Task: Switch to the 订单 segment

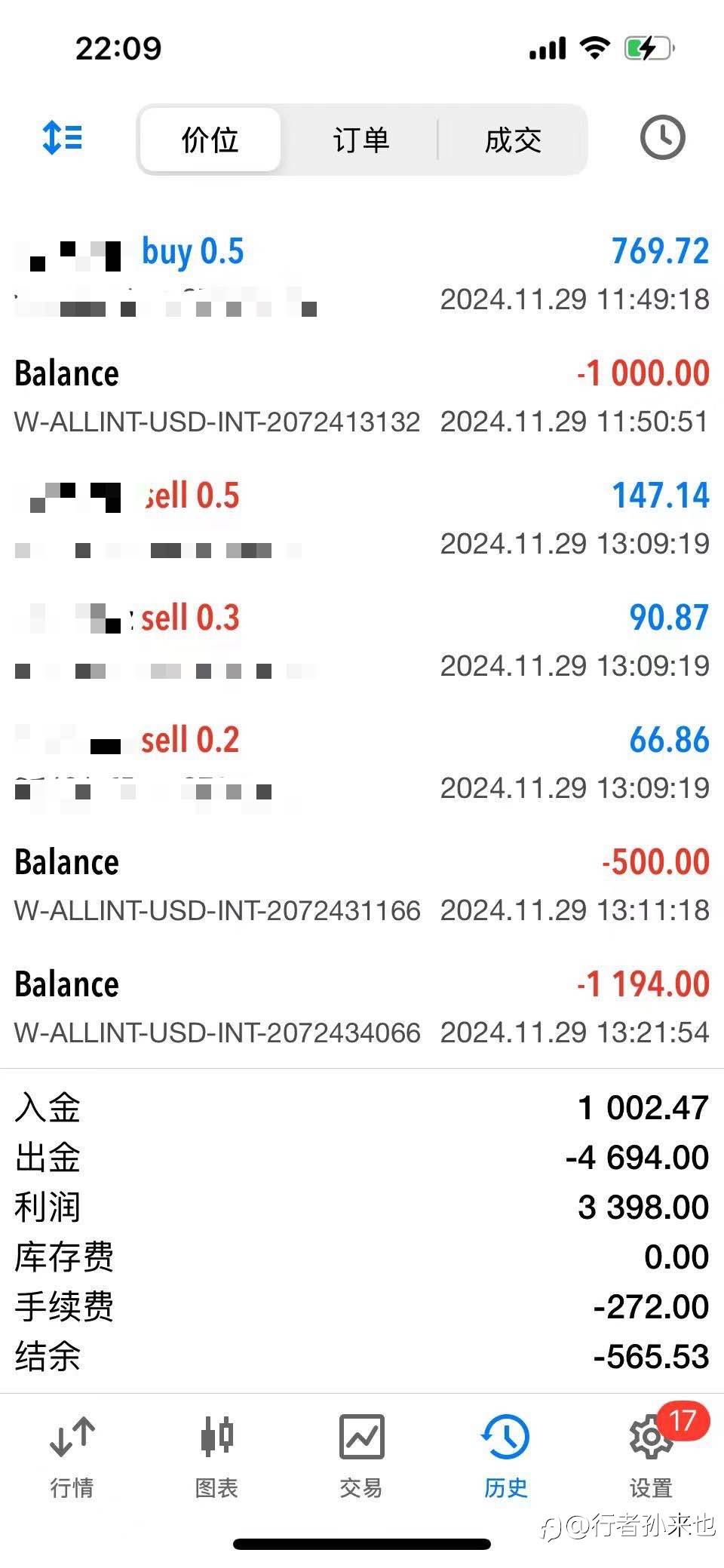Action: click(360, 140)
